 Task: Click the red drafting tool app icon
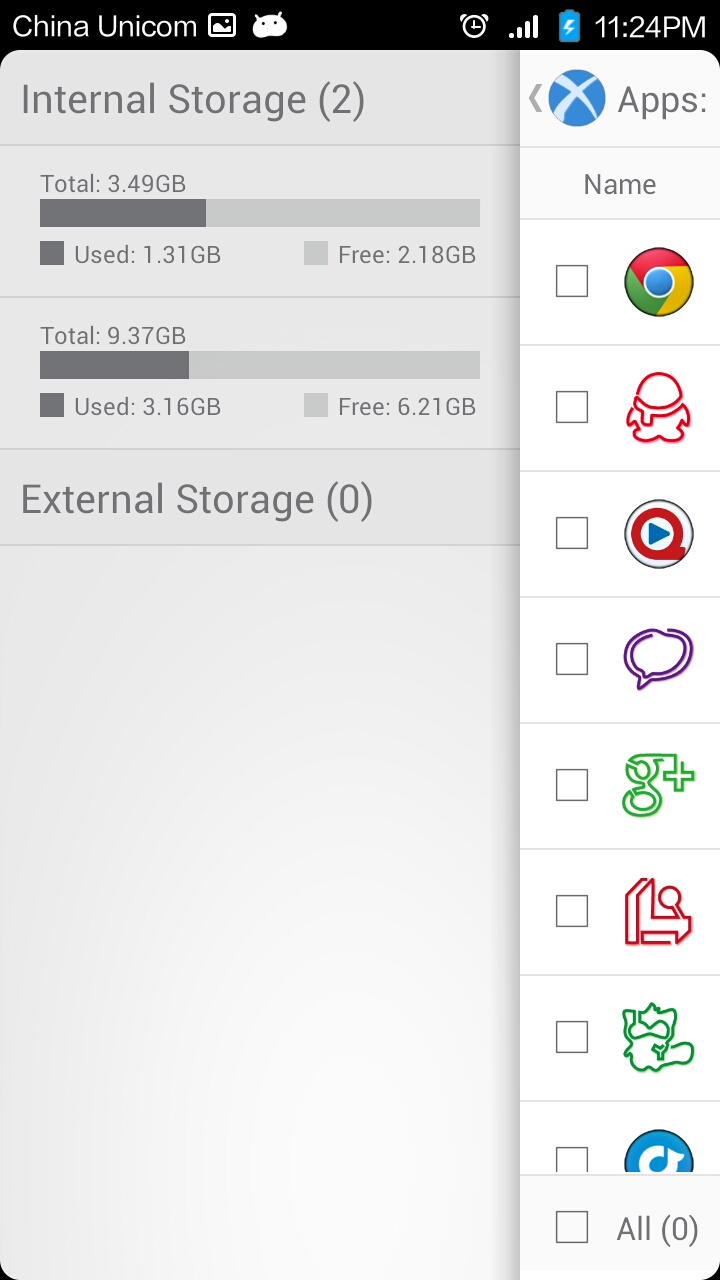[658, 911]
